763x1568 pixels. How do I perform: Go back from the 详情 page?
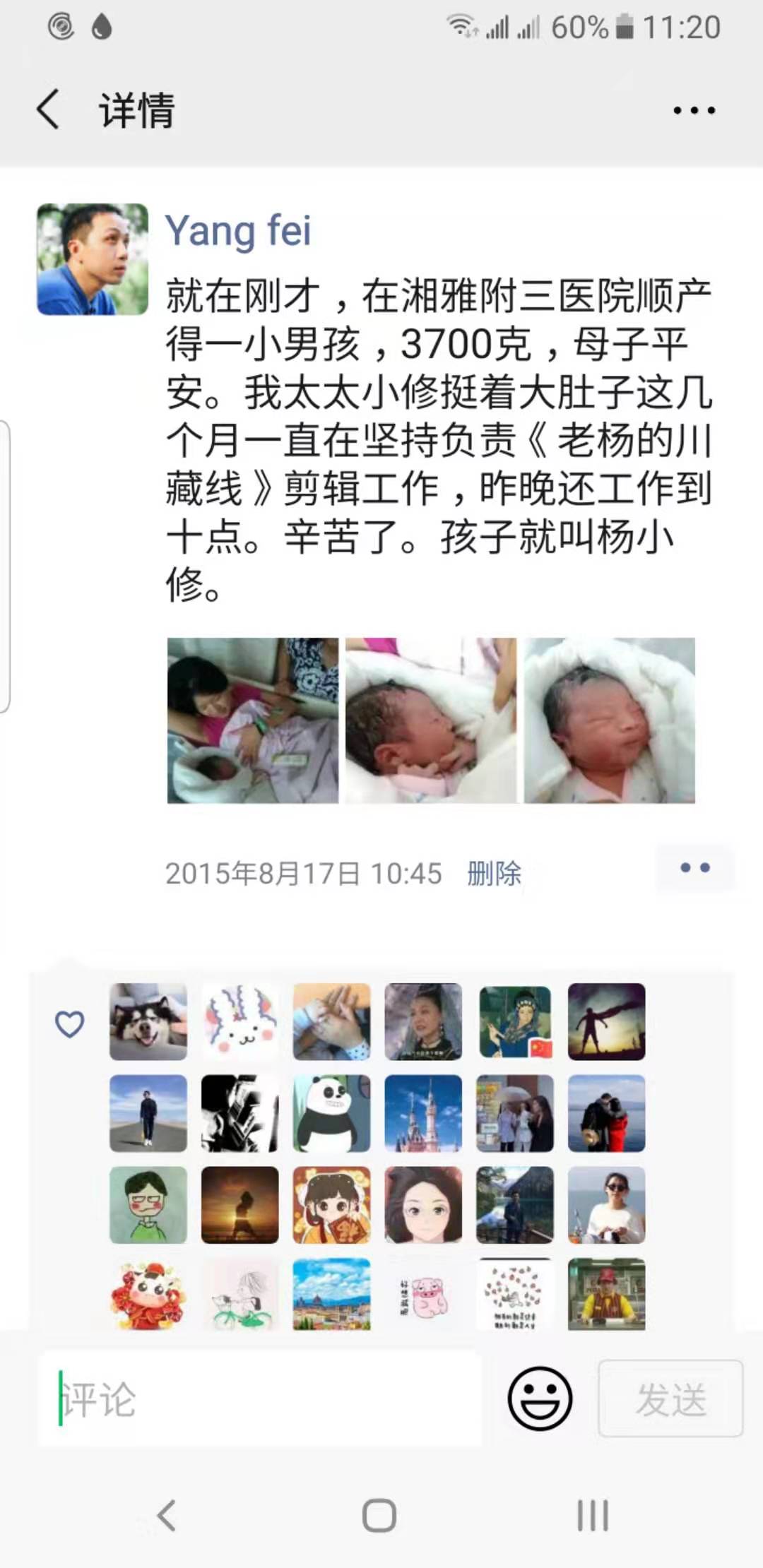point(48,109)
